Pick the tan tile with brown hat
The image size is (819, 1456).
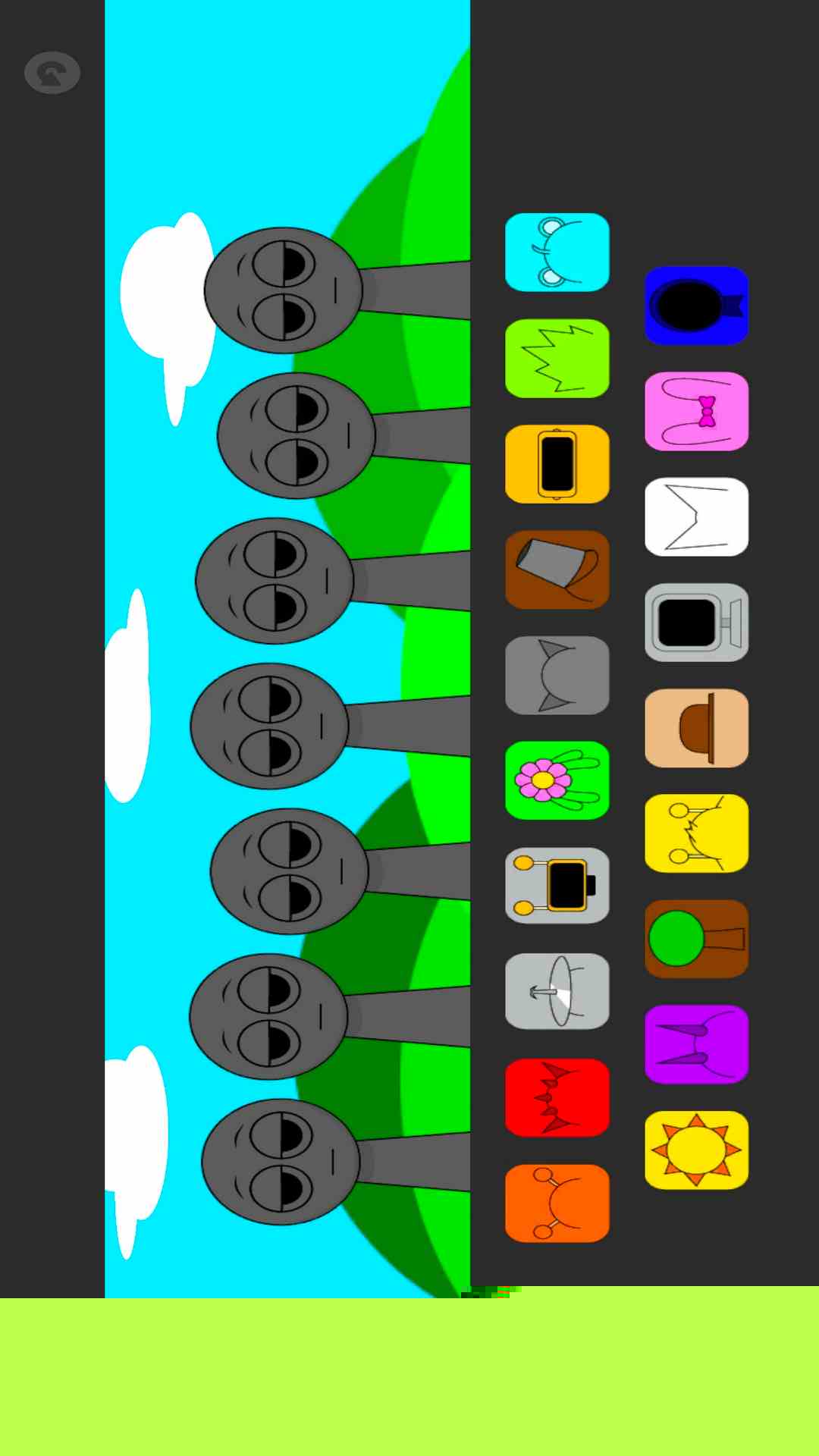point(696,728)
